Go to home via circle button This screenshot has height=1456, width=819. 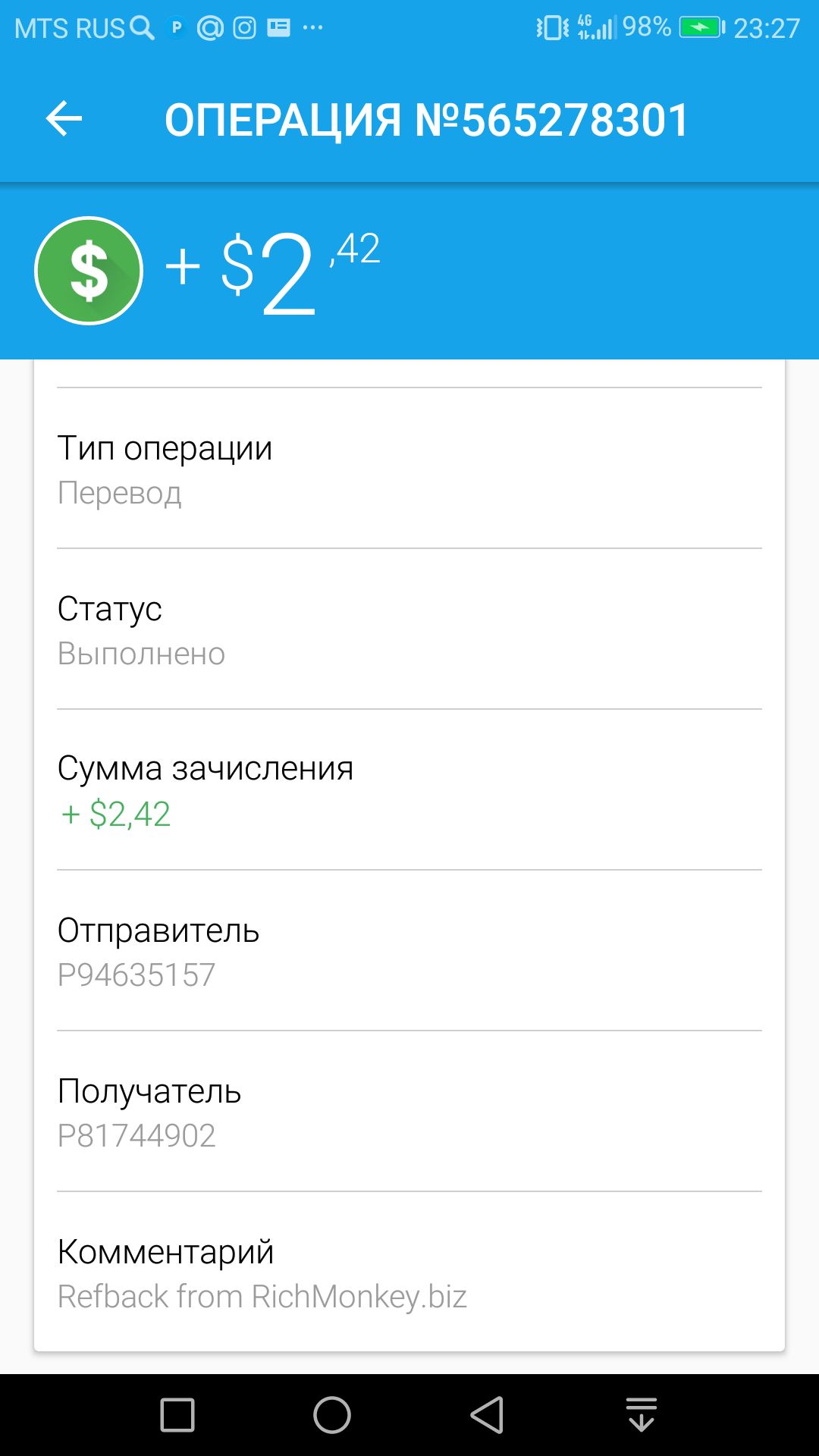pyautogui.click(x=332, y=1414)
